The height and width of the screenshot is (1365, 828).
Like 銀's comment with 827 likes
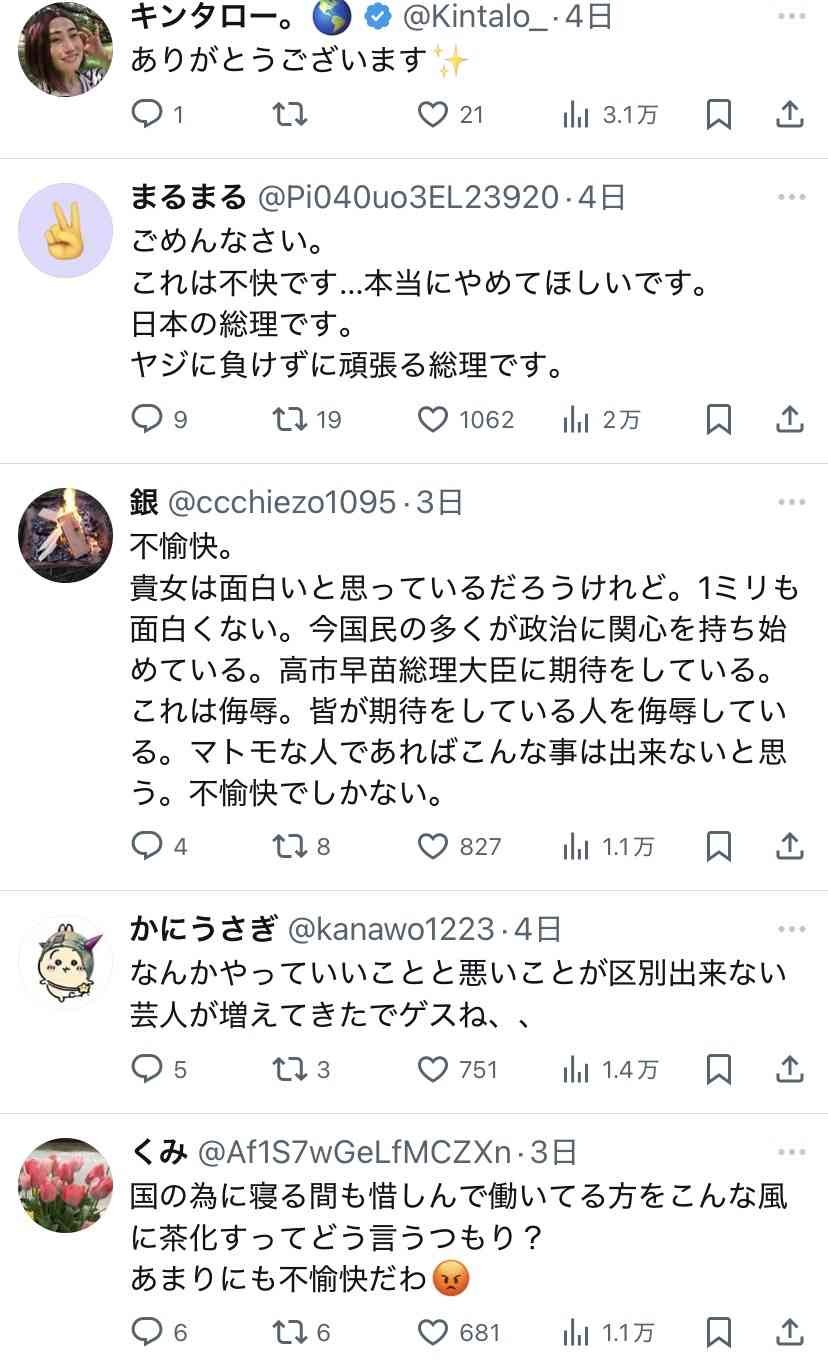(433, 847)
